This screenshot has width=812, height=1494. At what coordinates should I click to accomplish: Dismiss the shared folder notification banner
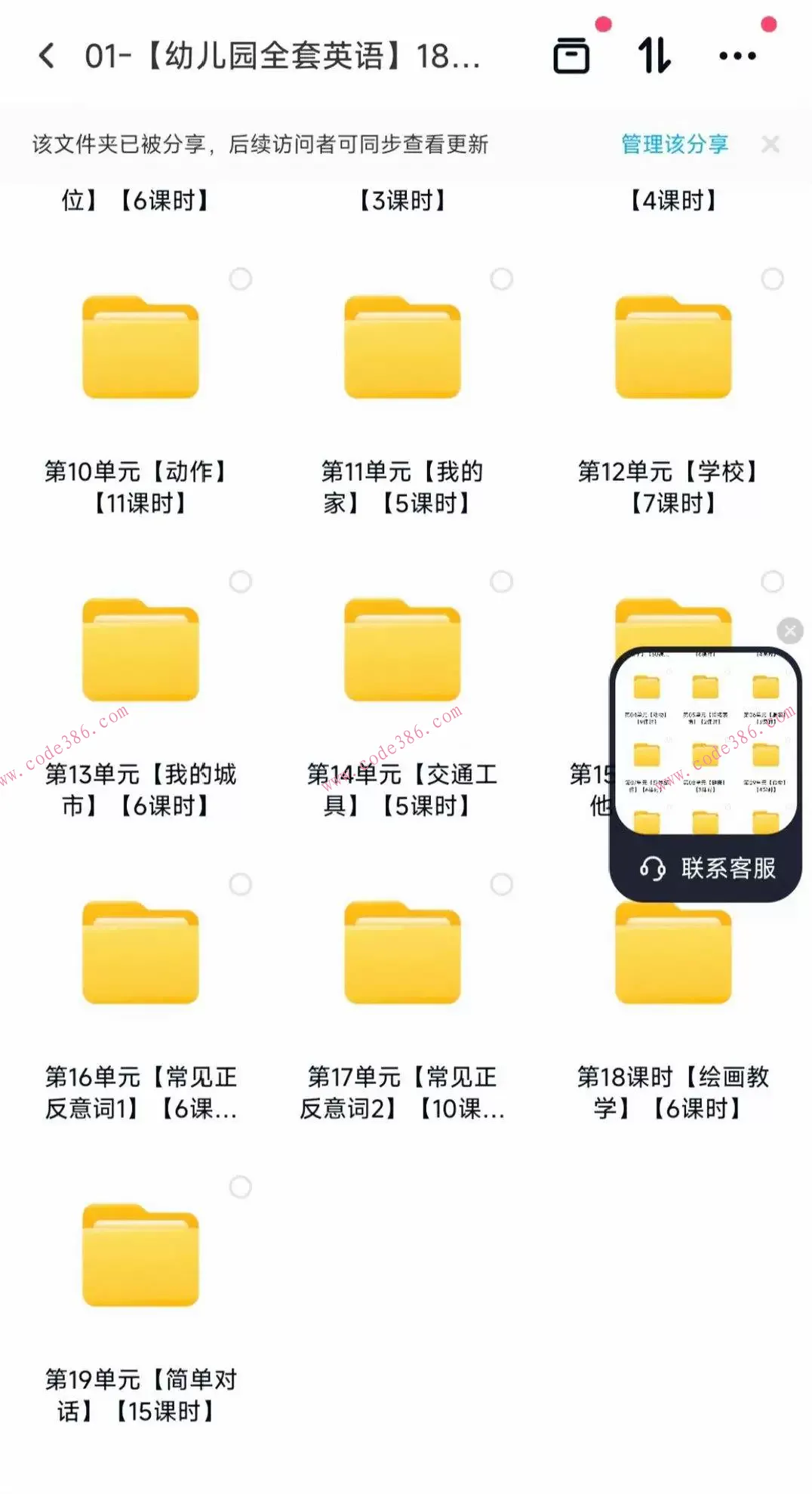click(770, 143)
